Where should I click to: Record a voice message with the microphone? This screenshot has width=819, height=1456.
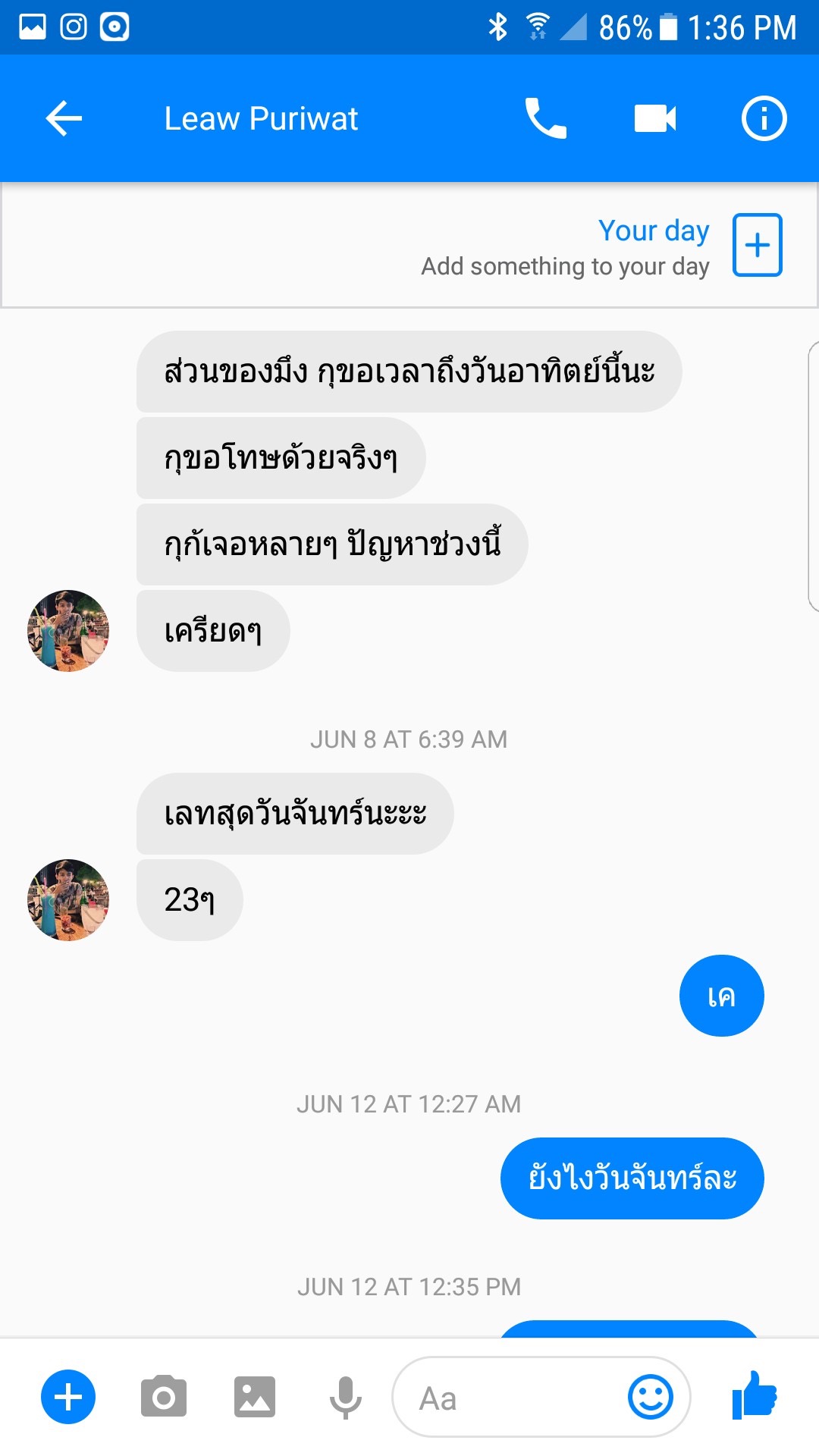coord(345,1397)
